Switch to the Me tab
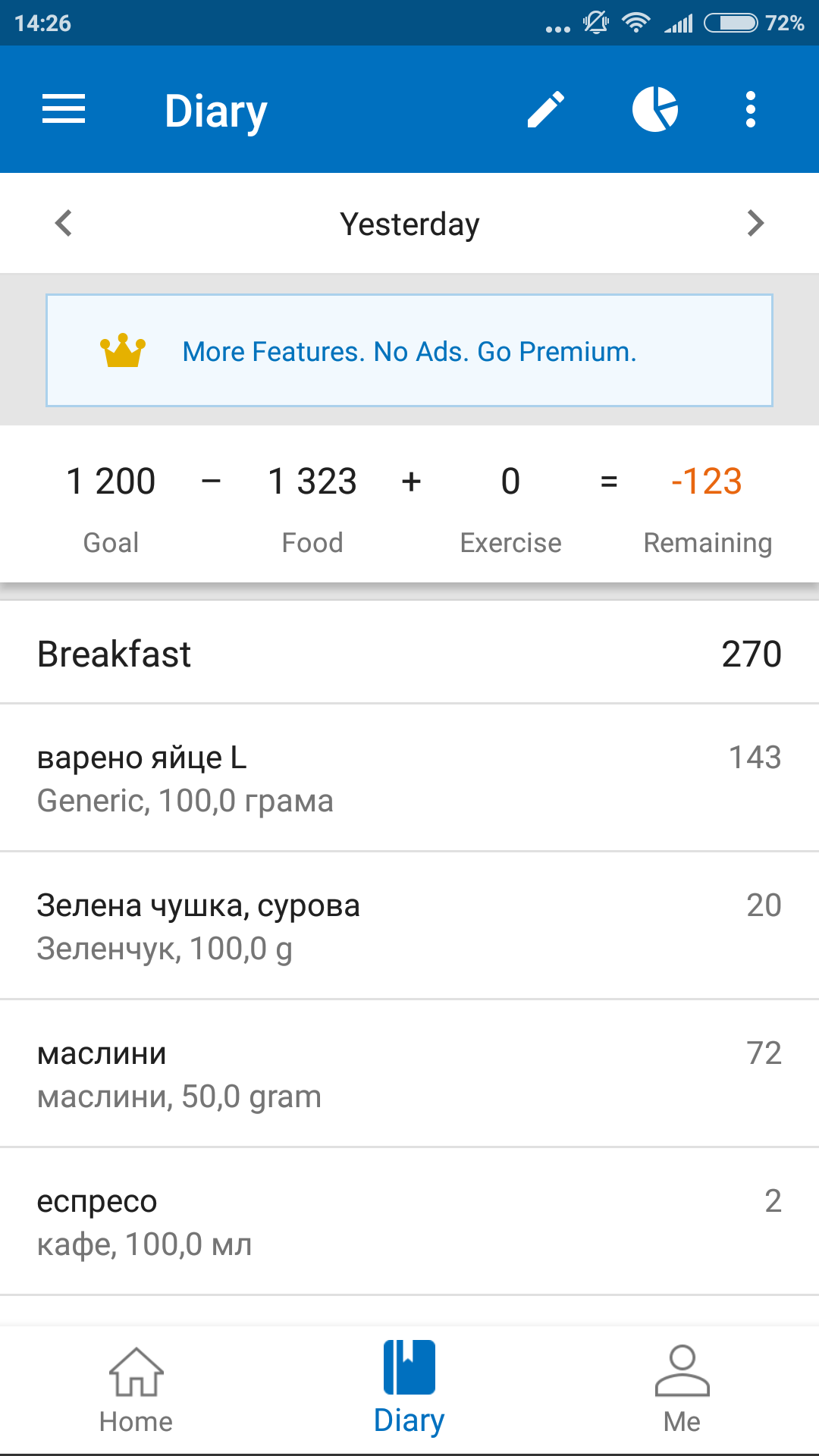The image size is (819, 1456). [x=682, y=1390]
